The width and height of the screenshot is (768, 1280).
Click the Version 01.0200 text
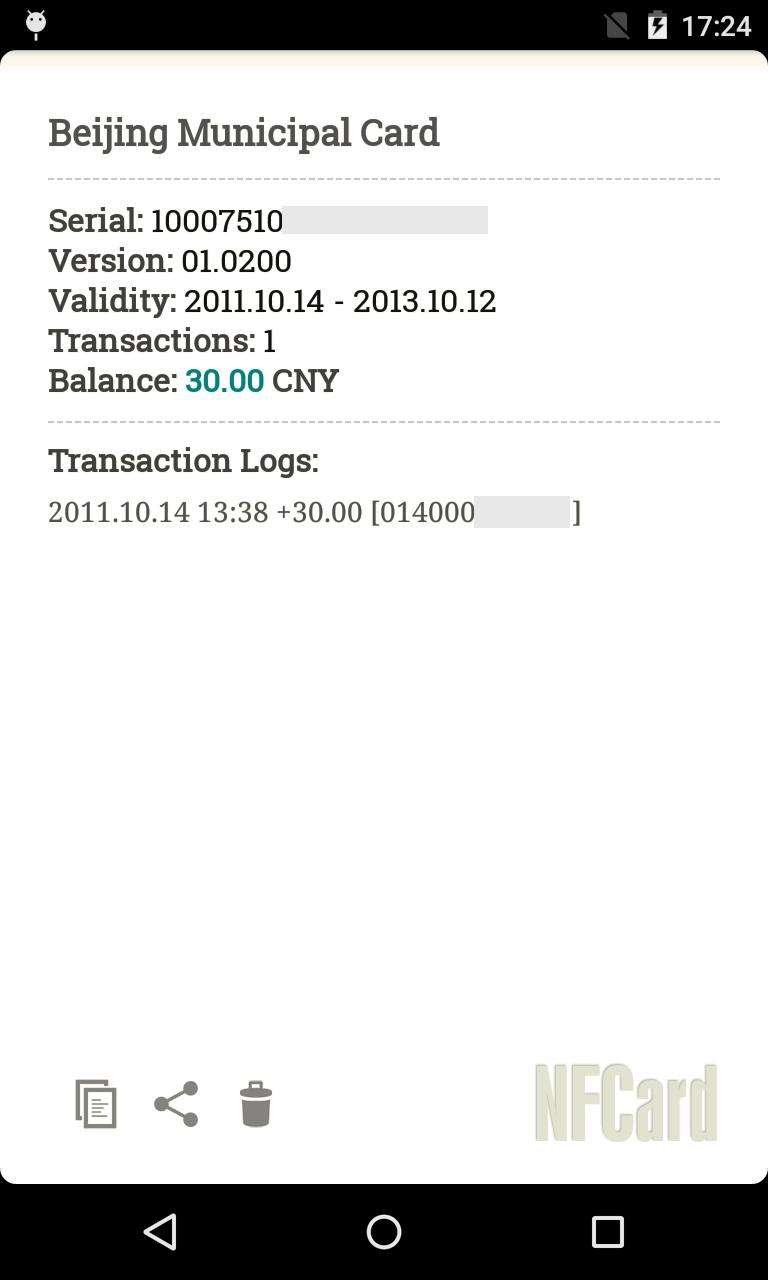coord(170,261)
